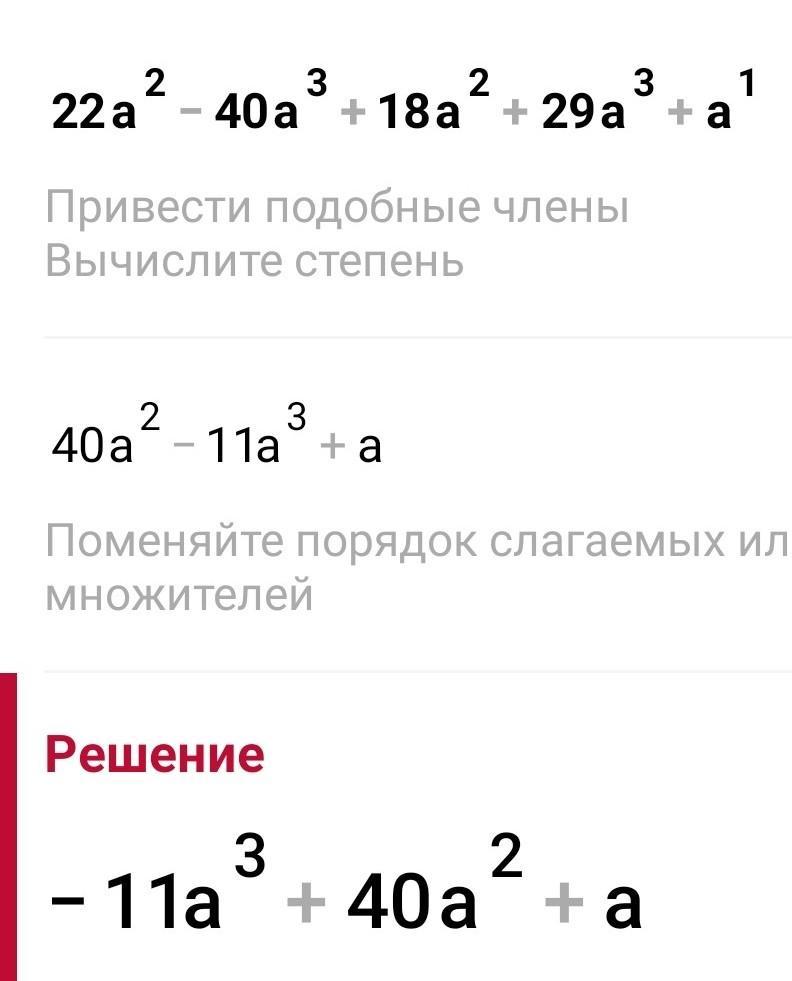
Task: Expand the step 'Привести подобные члены'
Action: coord(337,210)
